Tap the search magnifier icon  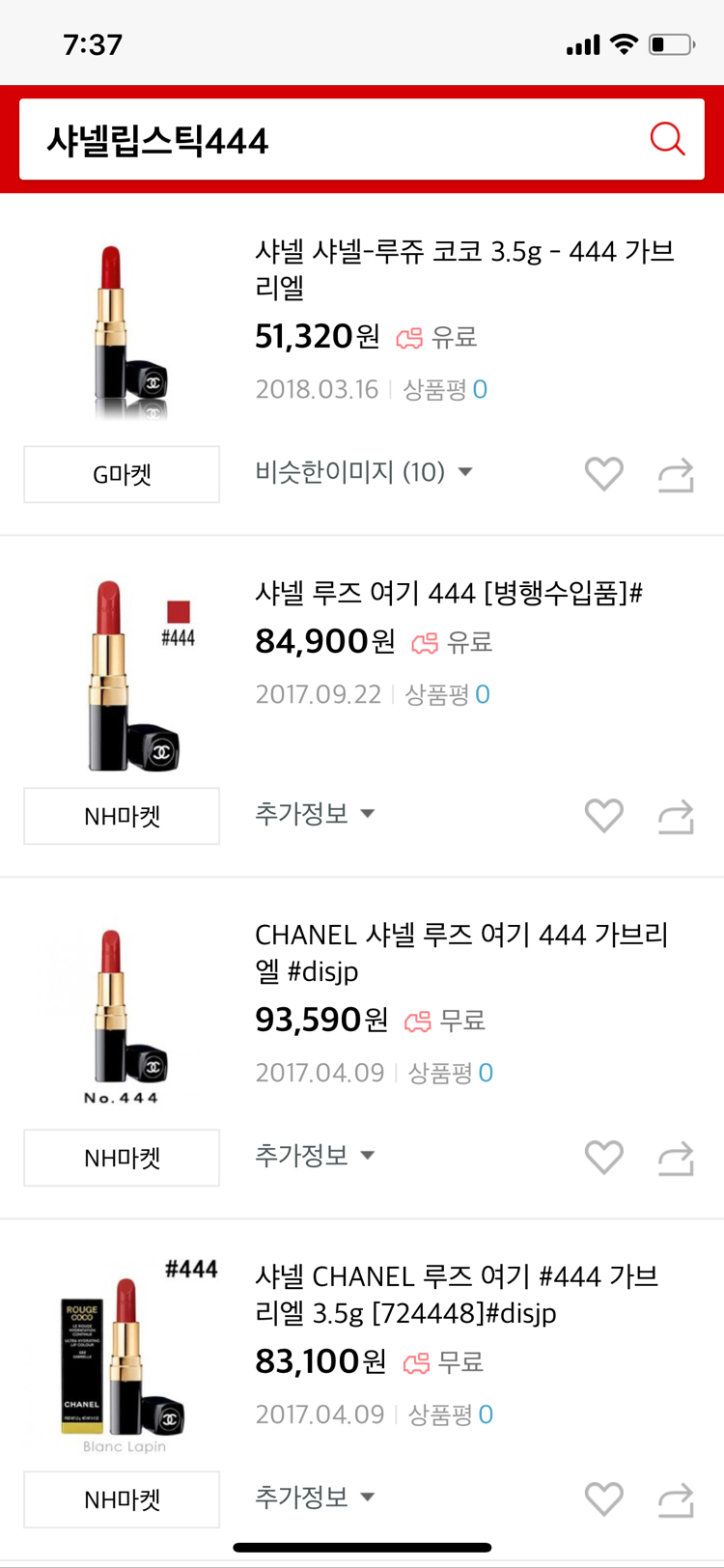[666, 139]
